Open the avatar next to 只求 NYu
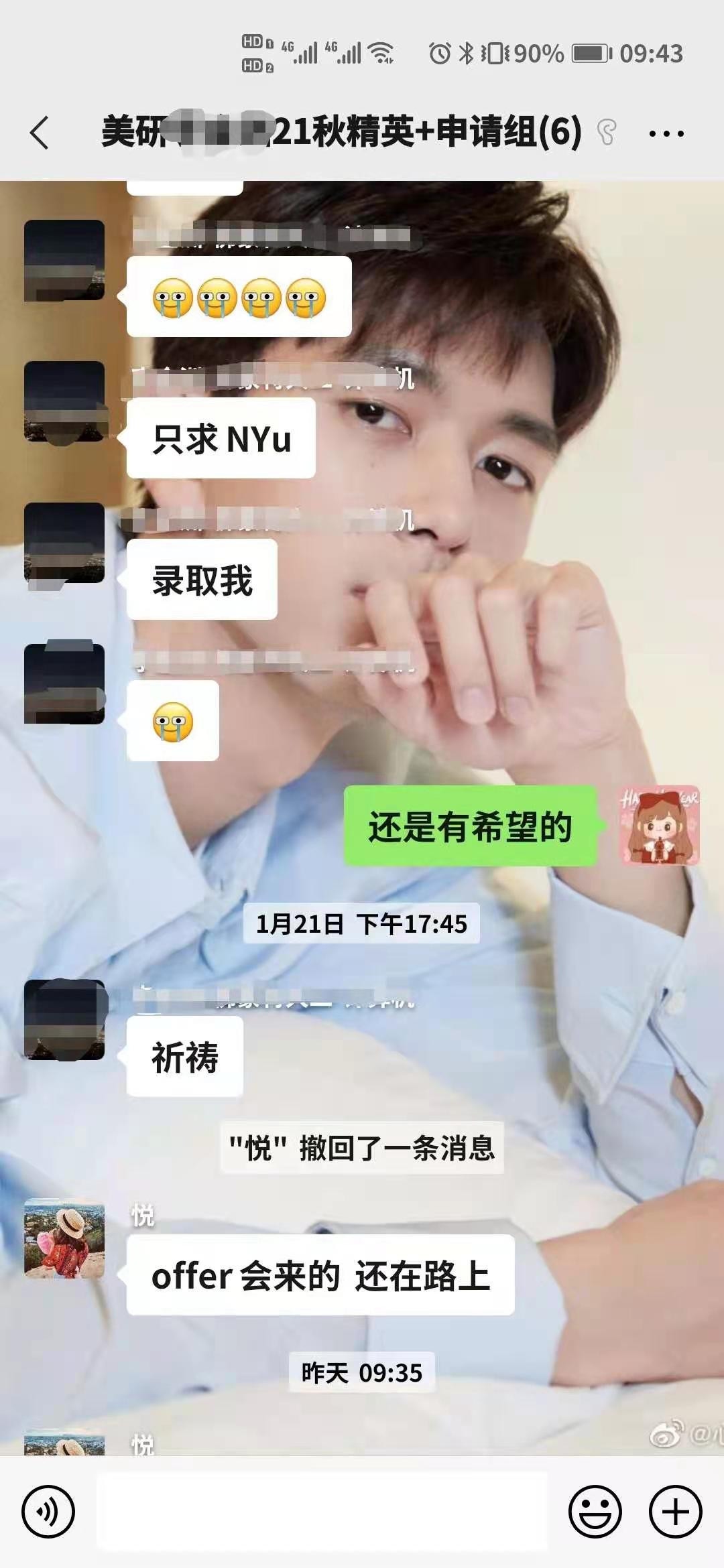 pos(64,401)
